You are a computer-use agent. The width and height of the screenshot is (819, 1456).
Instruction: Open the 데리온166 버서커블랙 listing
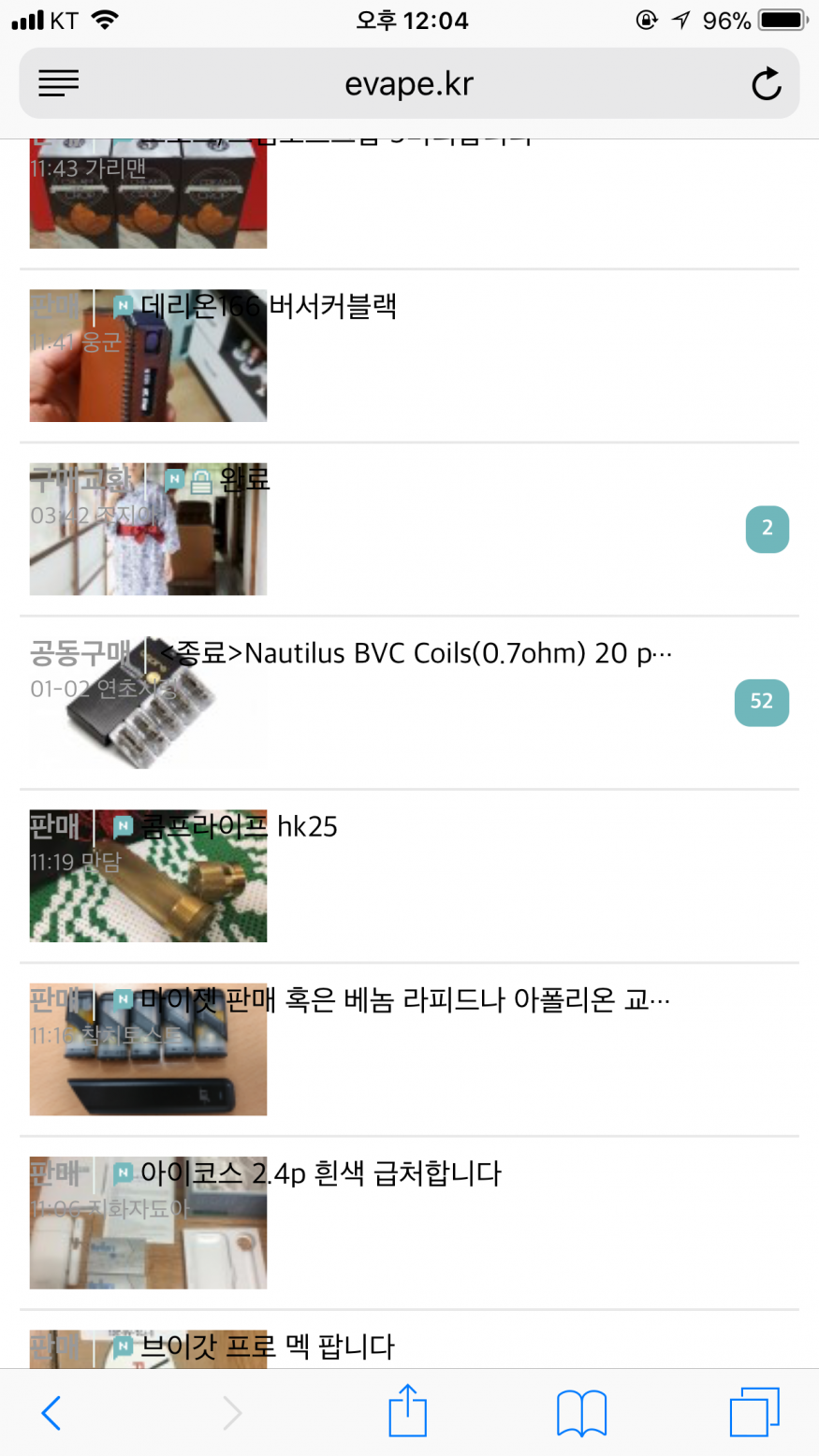point(269,306)
